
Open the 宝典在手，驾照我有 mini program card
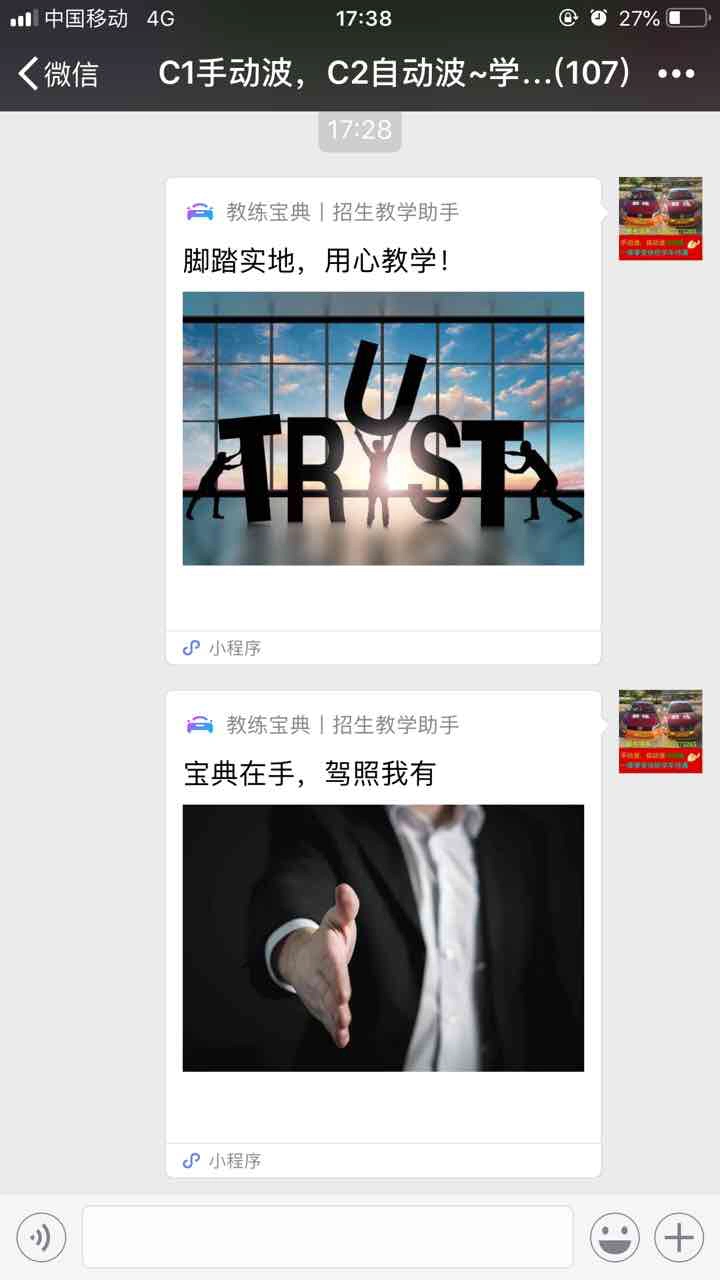(383, 937)
